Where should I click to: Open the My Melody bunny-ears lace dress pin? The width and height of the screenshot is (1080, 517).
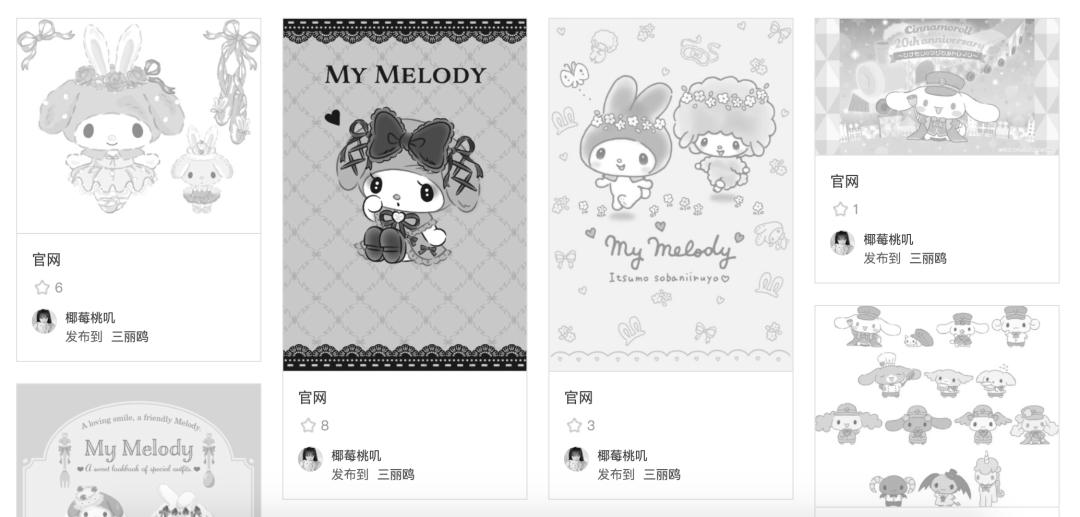coord(138,126)
